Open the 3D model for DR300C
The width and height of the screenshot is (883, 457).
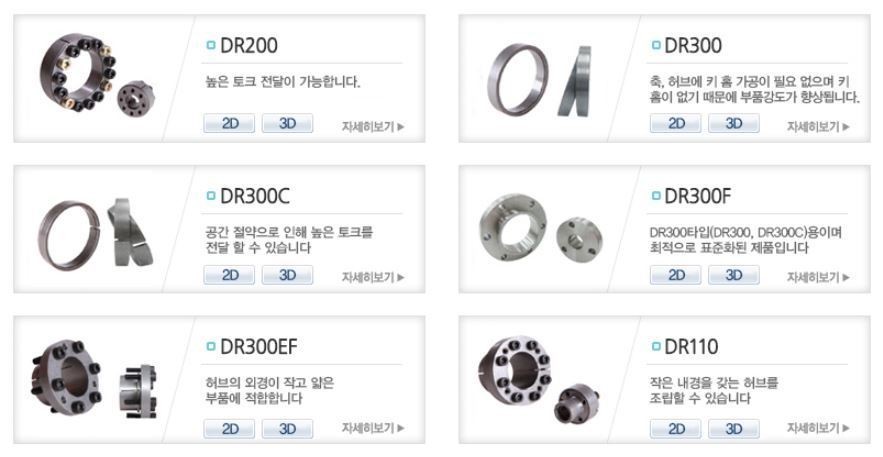pyautogui.click(x=287, y=275)
